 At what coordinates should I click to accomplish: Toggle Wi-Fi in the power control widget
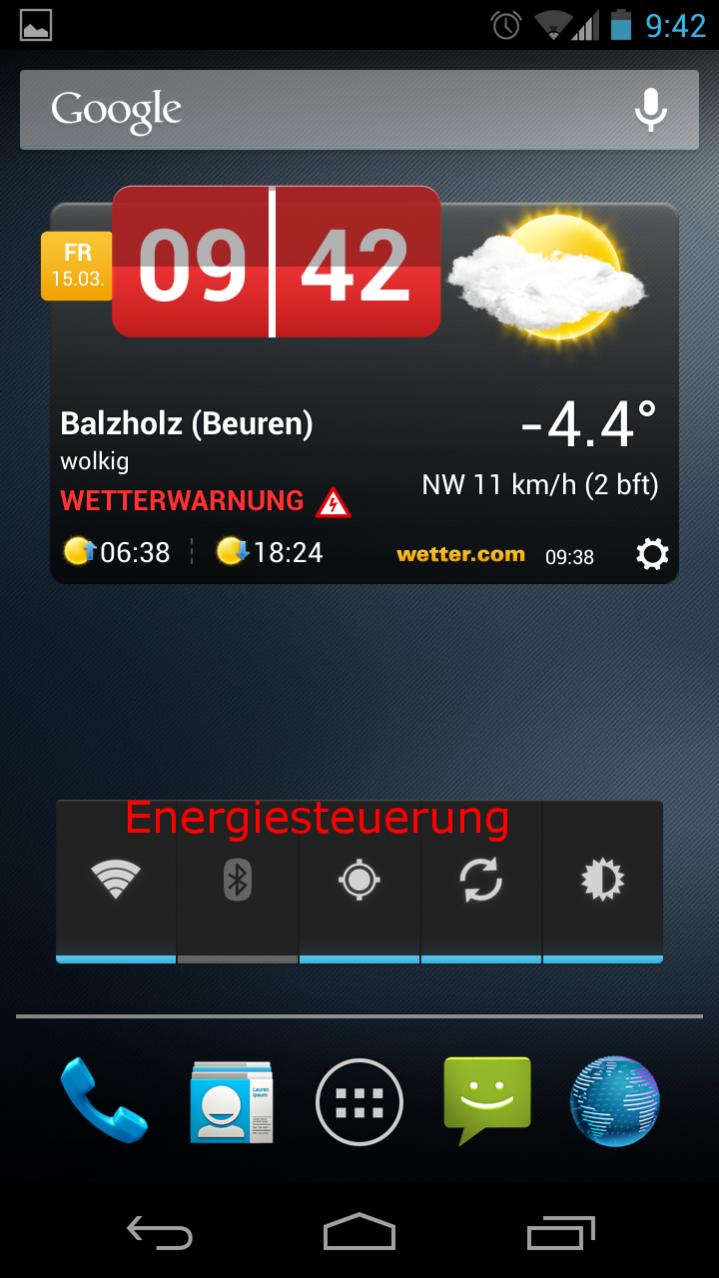(x=116, y=880)
